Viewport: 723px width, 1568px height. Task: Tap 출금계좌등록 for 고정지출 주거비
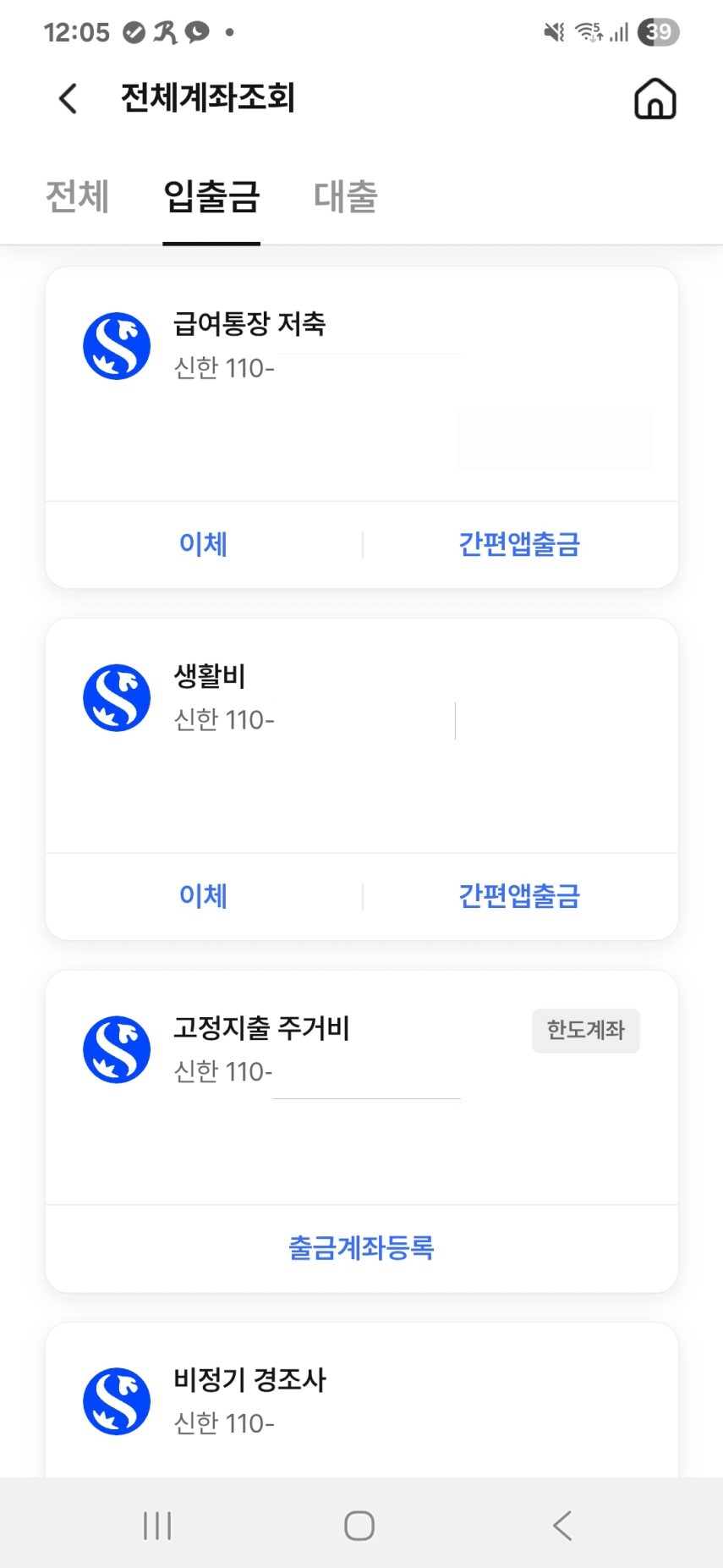[x=362, y=1248]
